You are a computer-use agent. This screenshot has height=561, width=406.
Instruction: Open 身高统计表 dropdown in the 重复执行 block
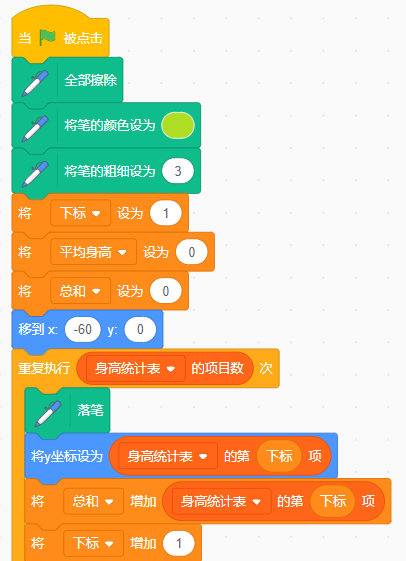click(x=136, y=368)
